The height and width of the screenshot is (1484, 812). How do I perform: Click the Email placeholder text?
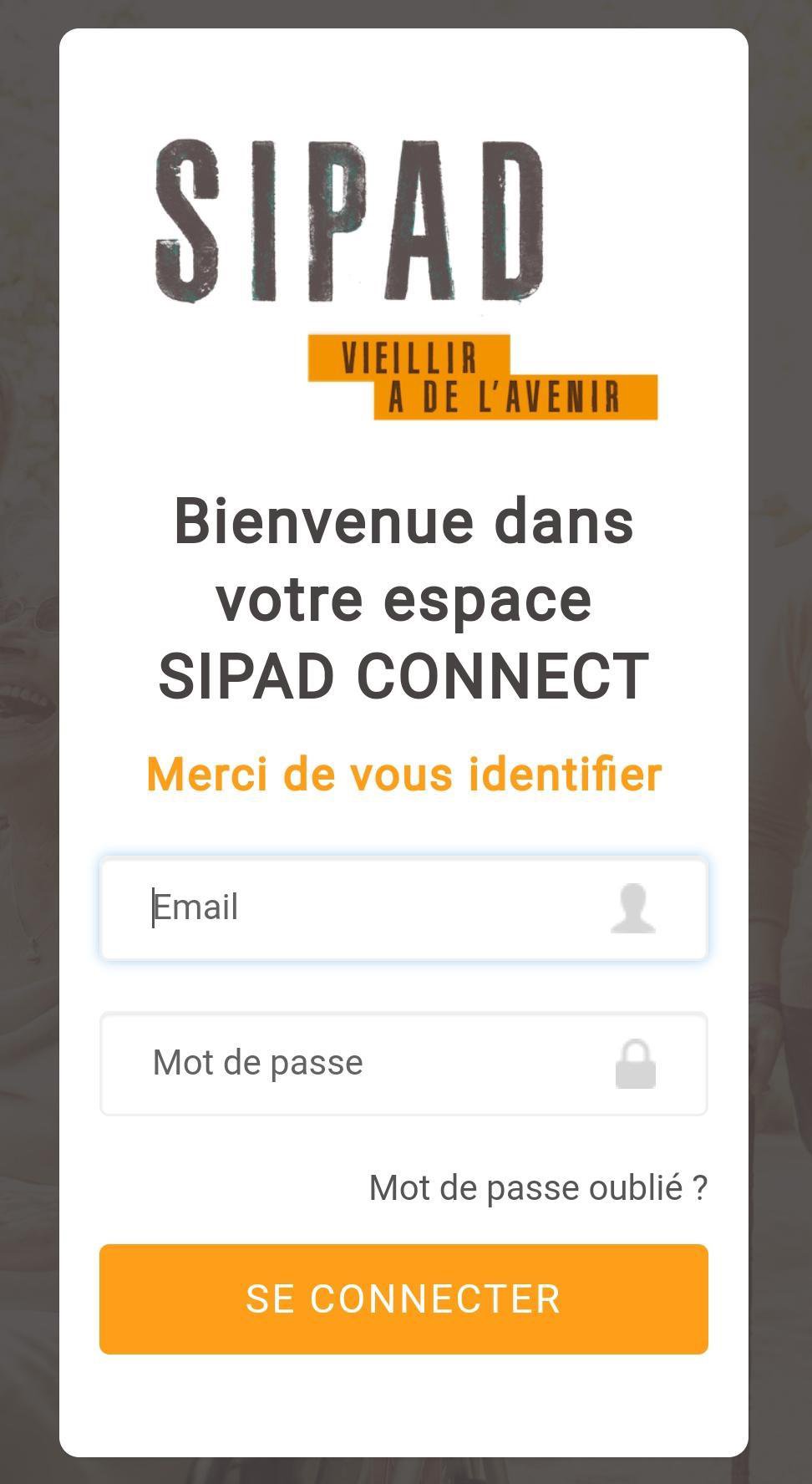195,907
